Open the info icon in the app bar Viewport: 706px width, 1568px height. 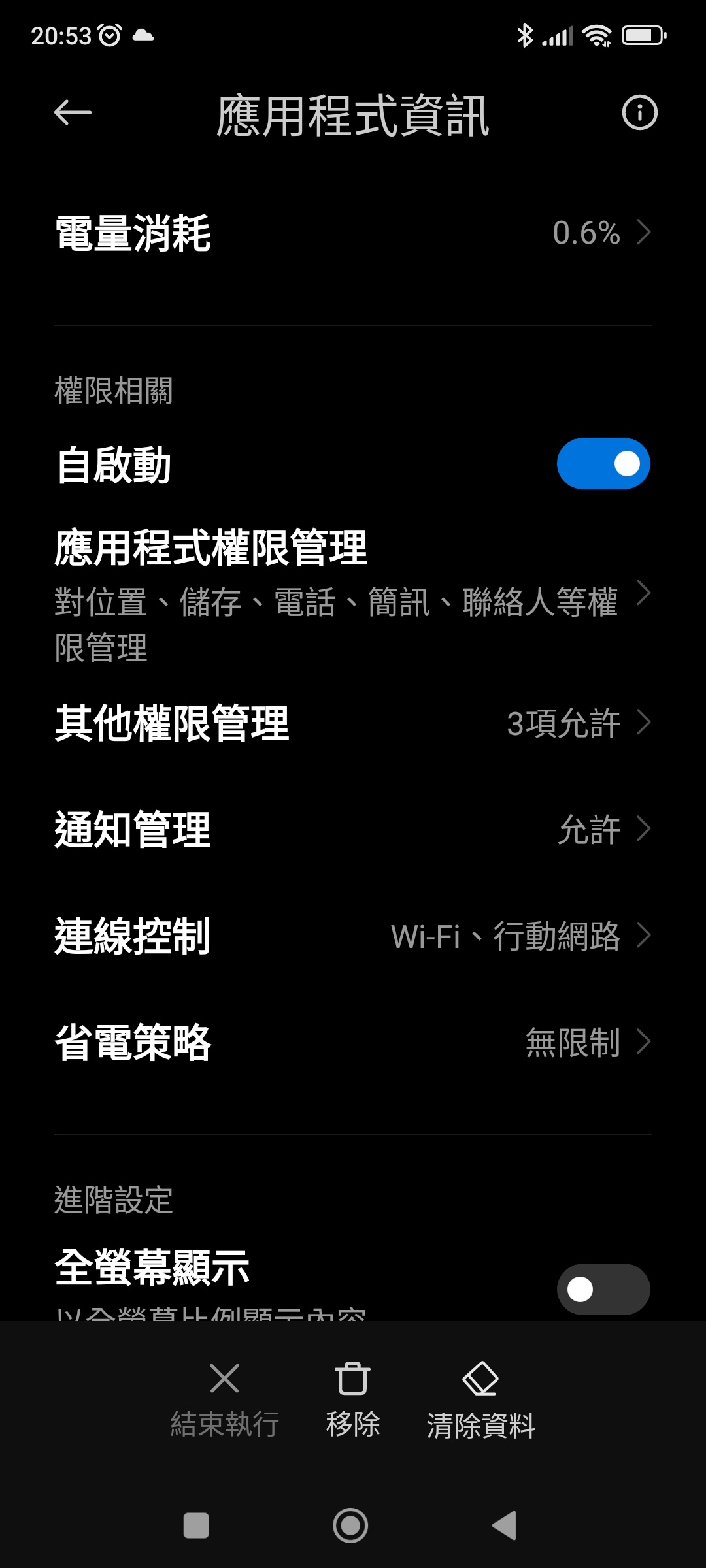point(639,112)
